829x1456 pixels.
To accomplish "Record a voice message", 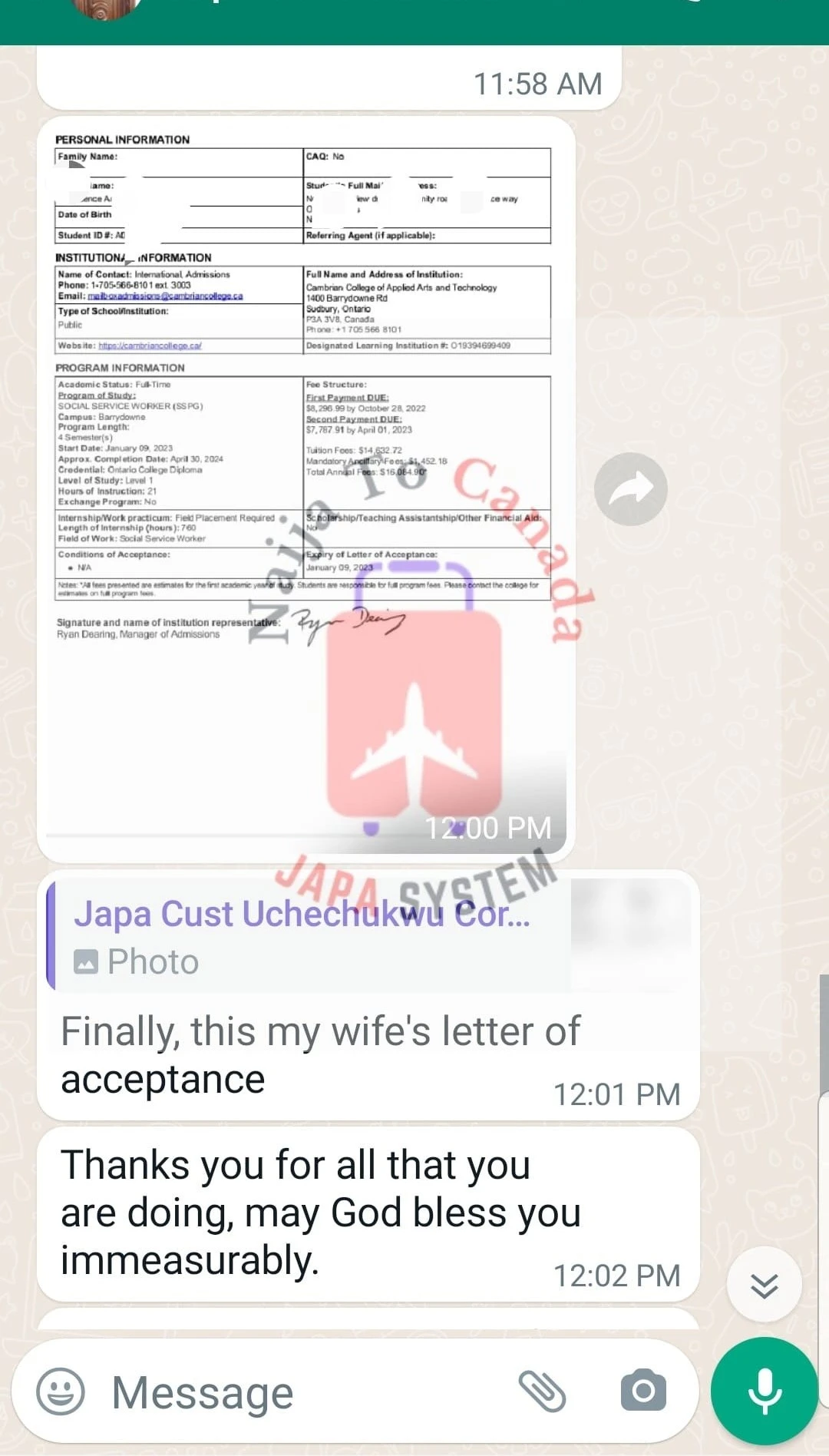I will (765, 1391).
